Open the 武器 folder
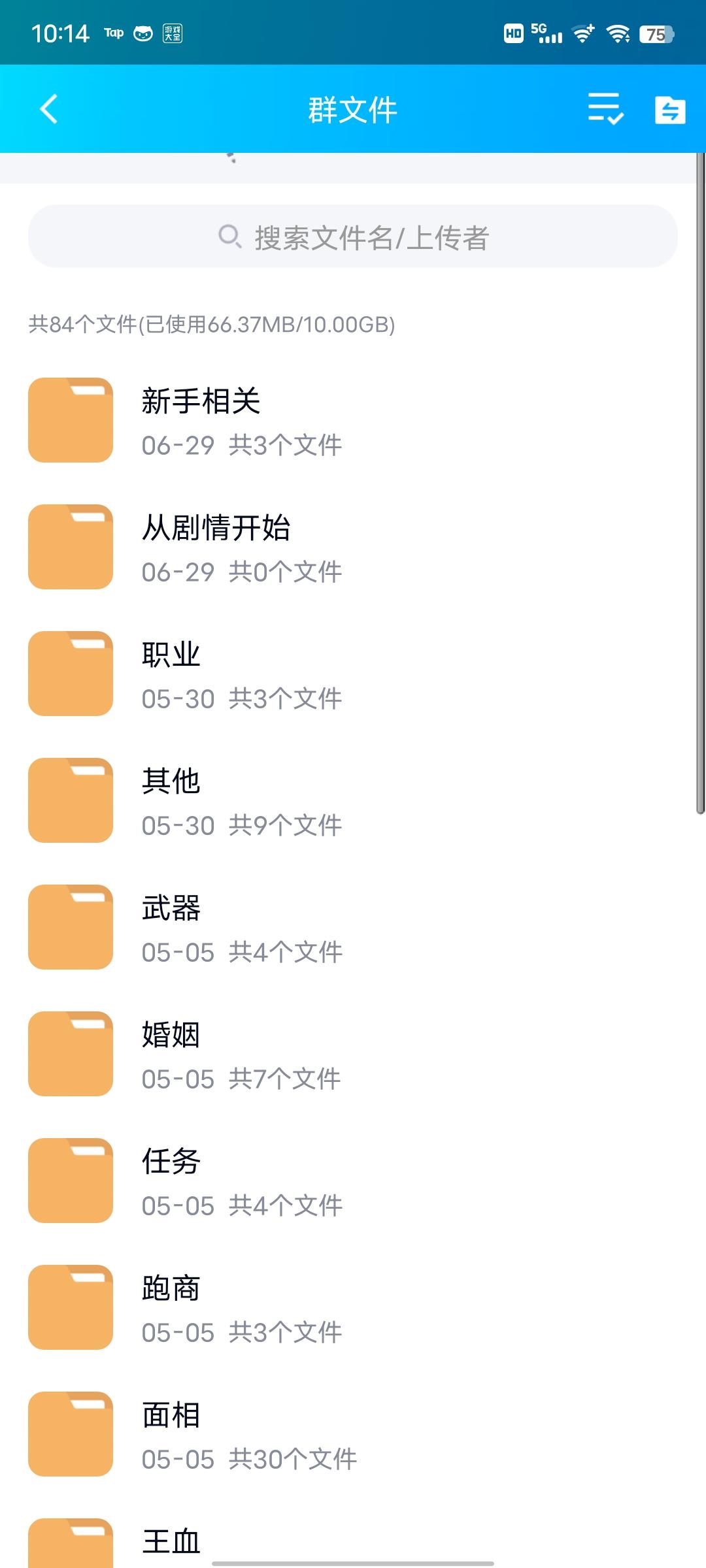 pos(353,927)
